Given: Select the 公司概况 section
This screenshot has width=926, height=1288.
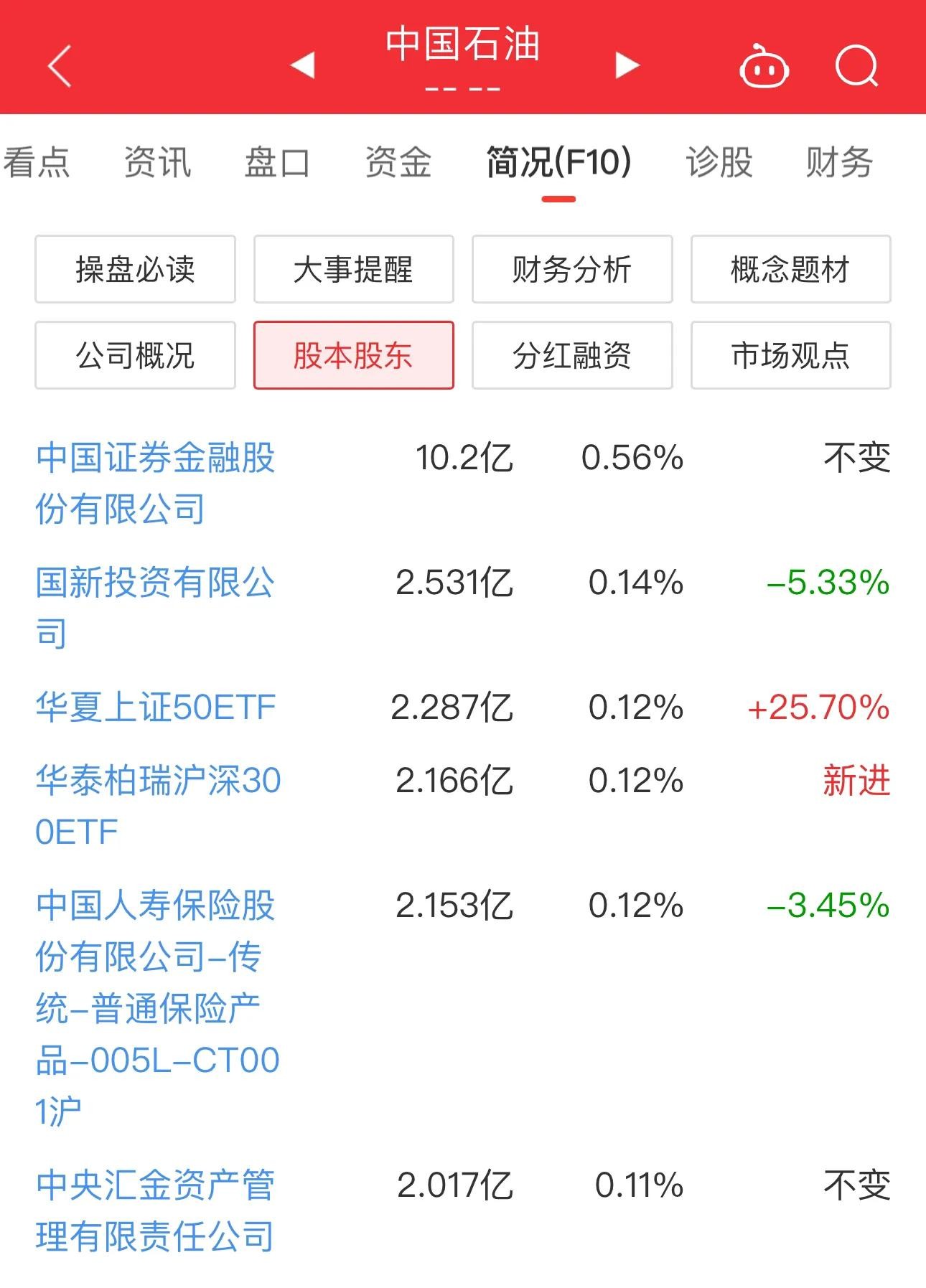Looking at the screenshot, I should pos(135,355).
